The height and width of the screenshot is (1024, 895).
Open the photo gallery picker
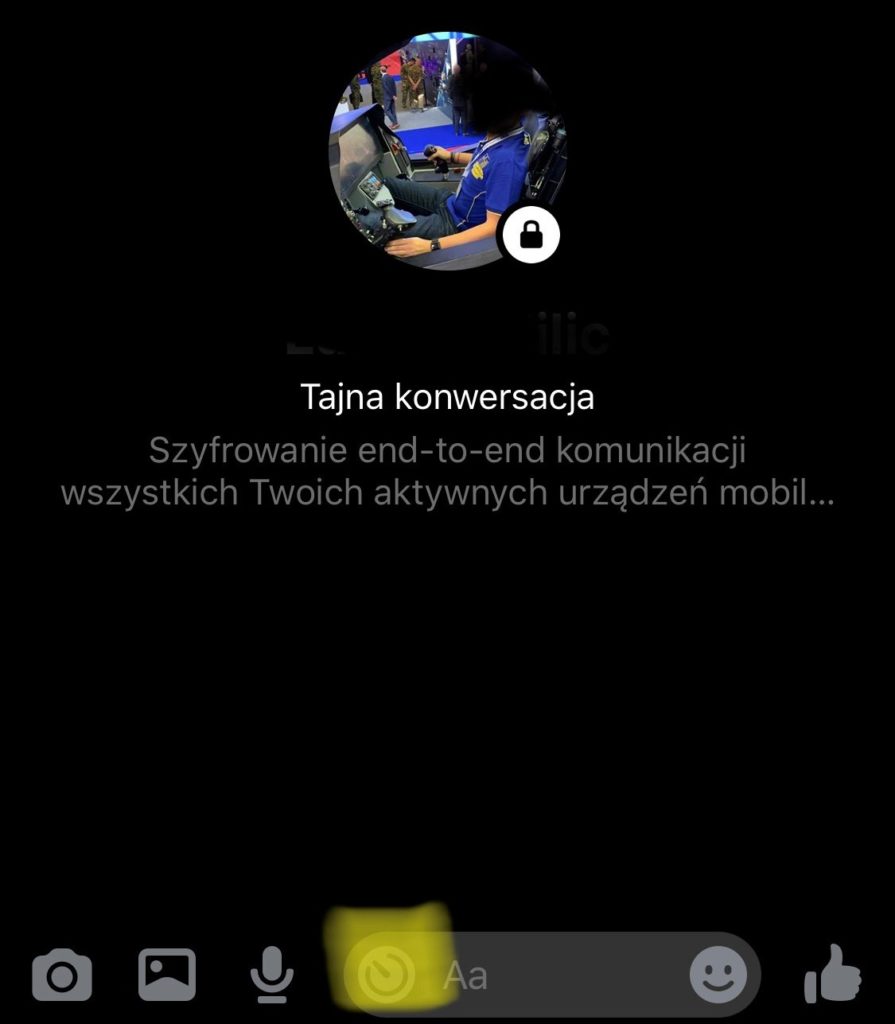(x=166, y=975)
